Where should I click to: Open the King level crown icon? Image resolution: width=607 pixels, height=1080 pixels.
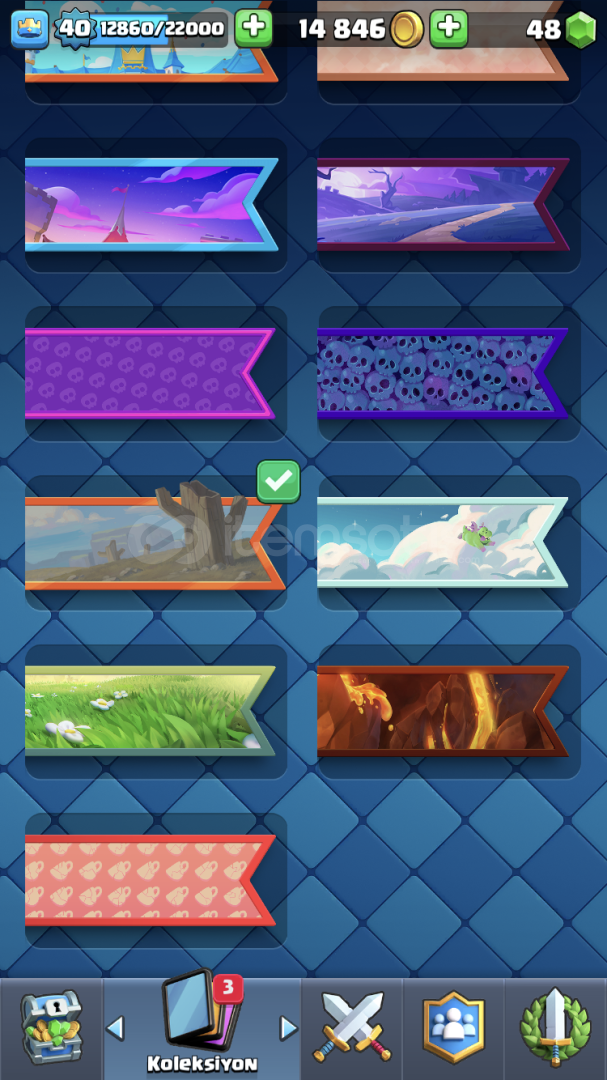pyautogui.click(x=30, y=30)
